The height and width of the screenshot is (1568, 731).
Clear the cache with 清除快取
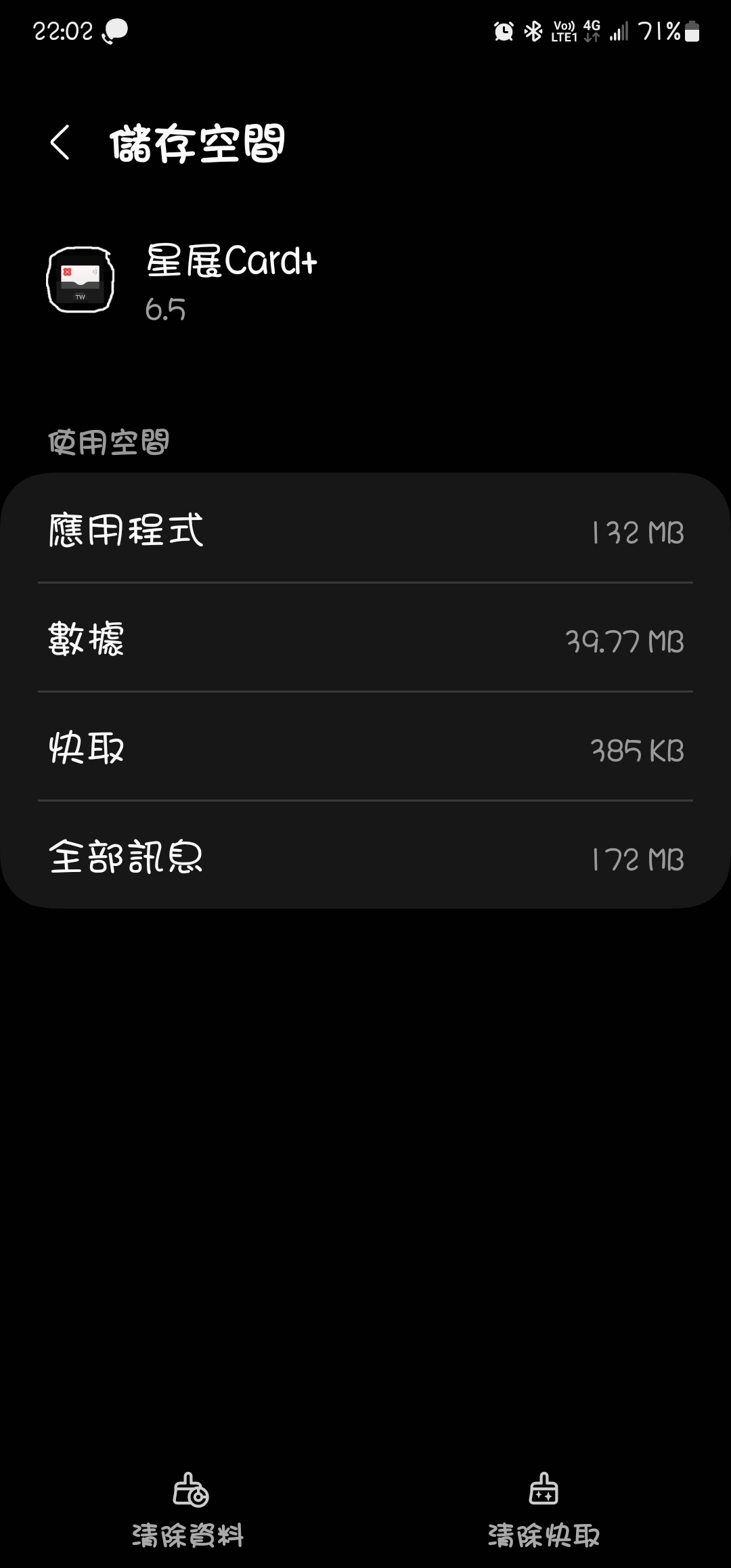544,1508
